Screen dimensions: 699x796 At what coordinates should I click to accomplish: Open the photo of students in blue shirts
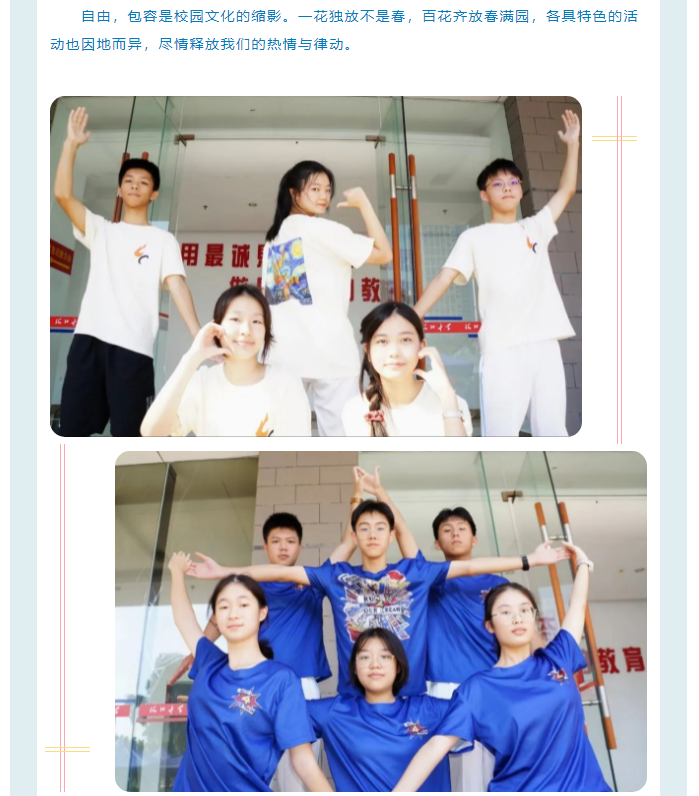pyautogui.click(x=380, y=621)
